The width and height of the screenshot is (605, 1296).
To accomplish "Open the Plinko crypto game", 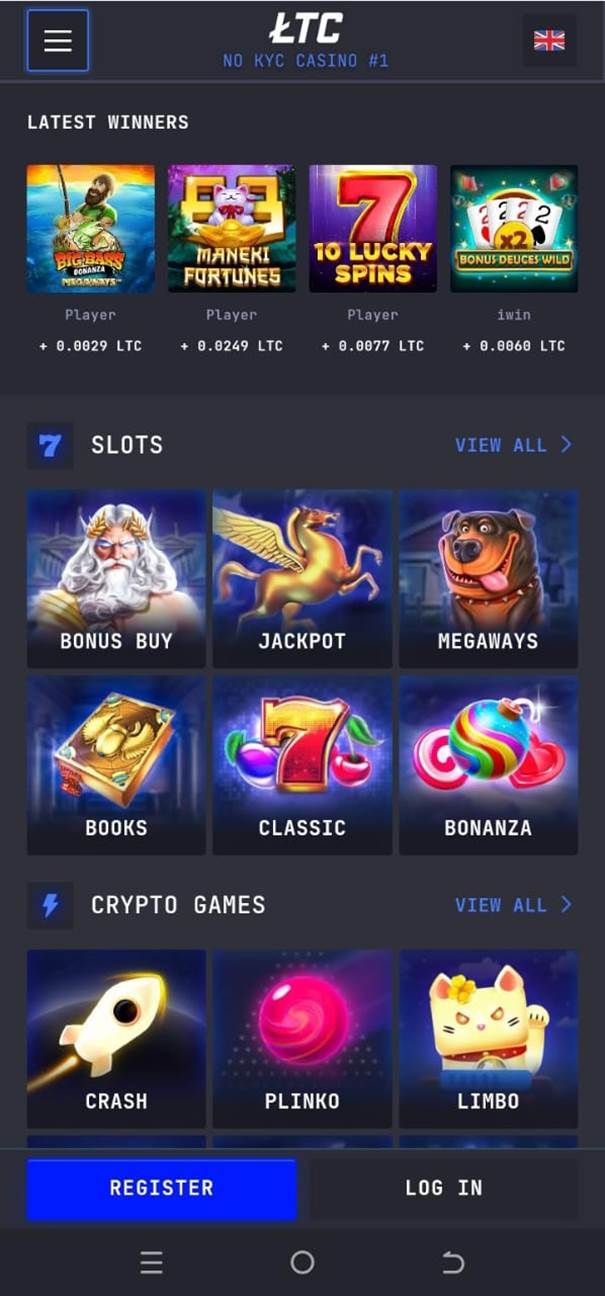I will click(302, 1039).
